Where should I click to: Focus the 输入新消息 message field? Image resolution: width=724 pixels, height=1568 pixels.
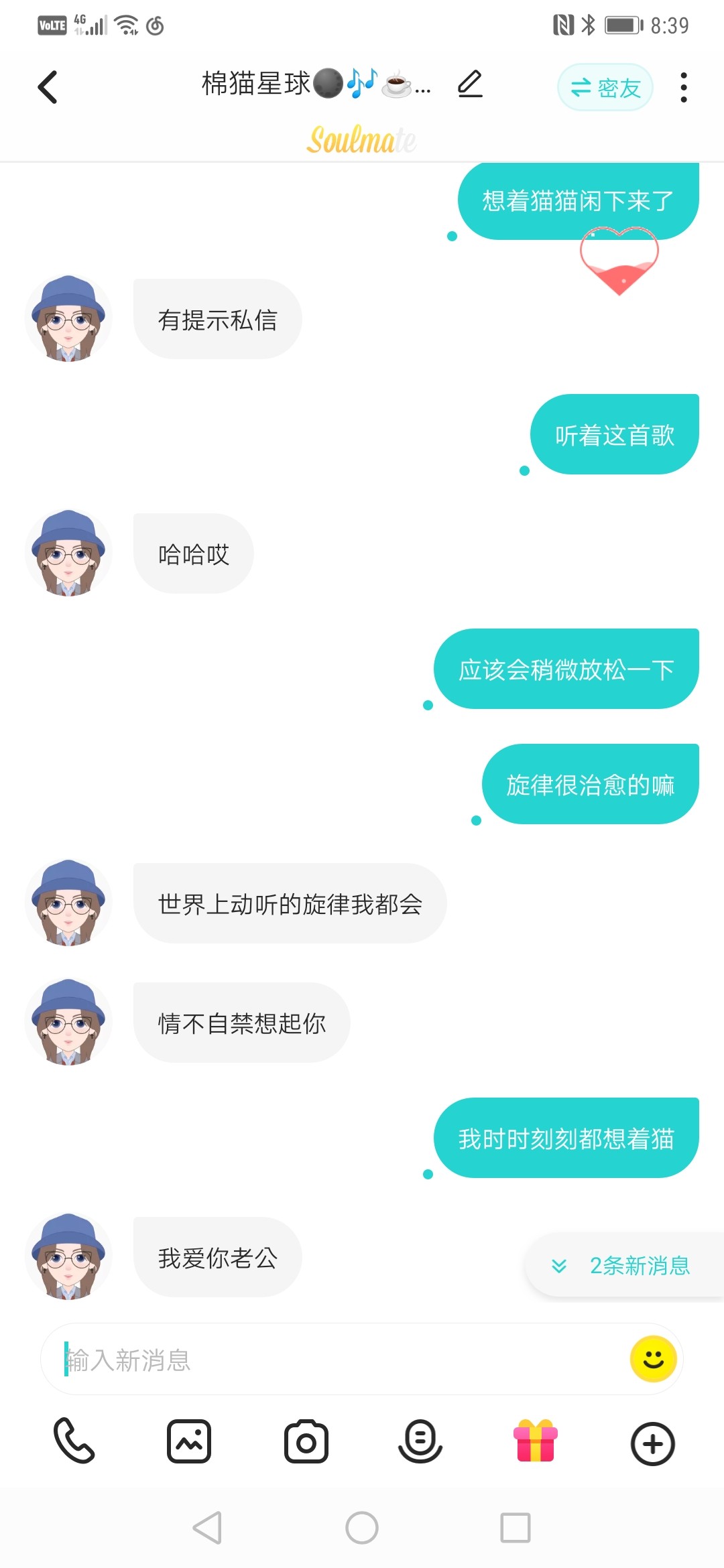point(335,1359)
